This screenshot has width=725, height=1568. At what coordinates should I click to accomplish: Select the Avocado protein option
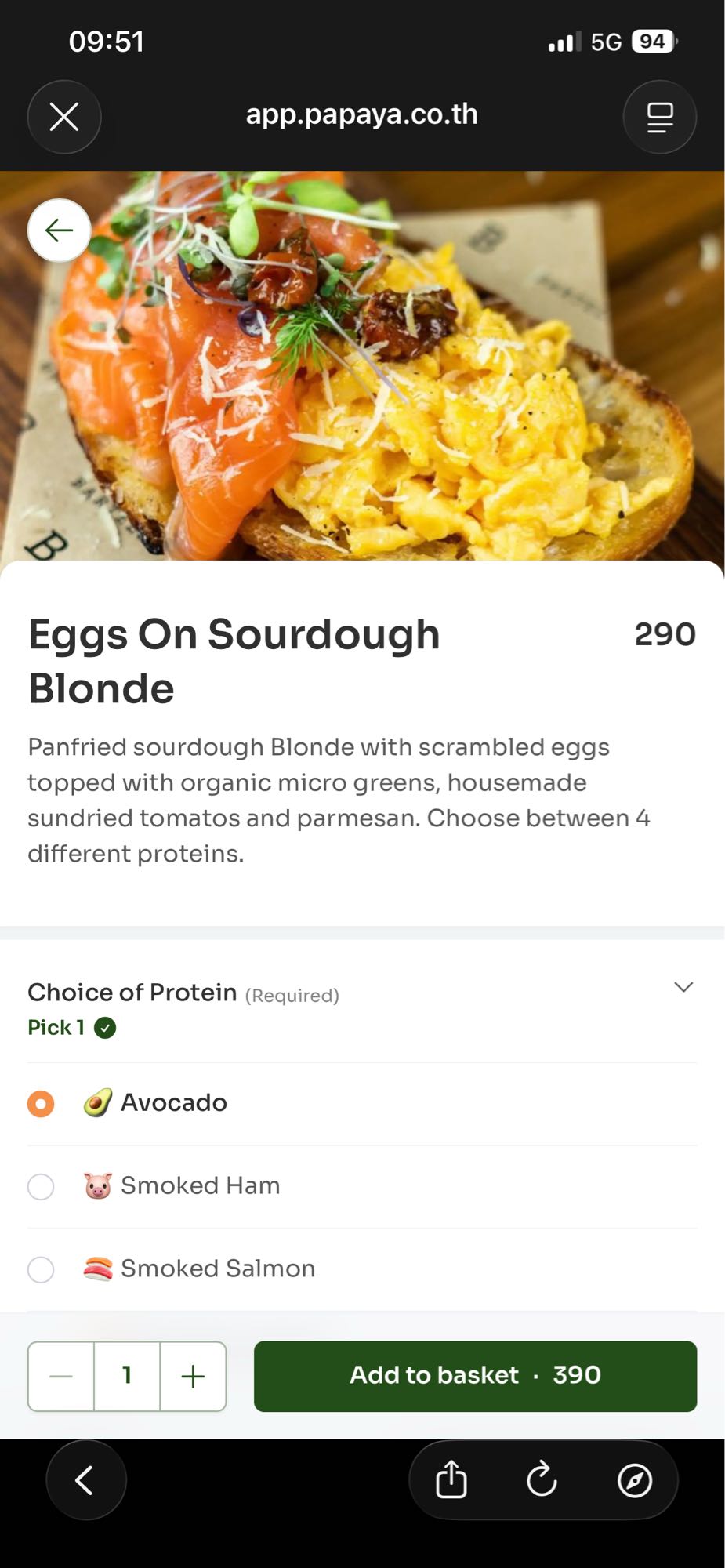[x=41, y=1102]
